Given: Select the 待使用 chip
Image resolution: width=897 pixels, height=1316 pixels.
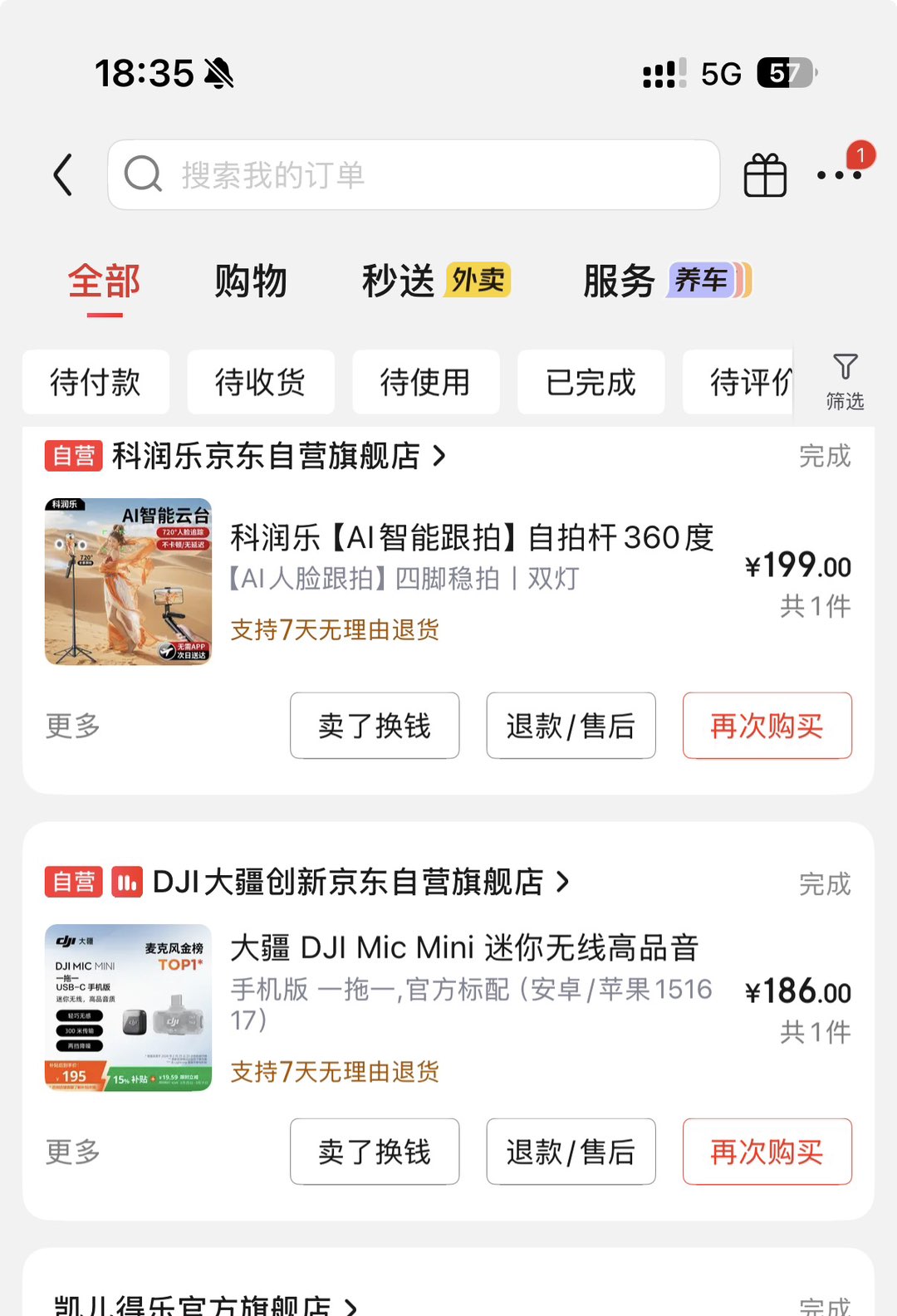Looking at the screenshot, I should (425, 382).
